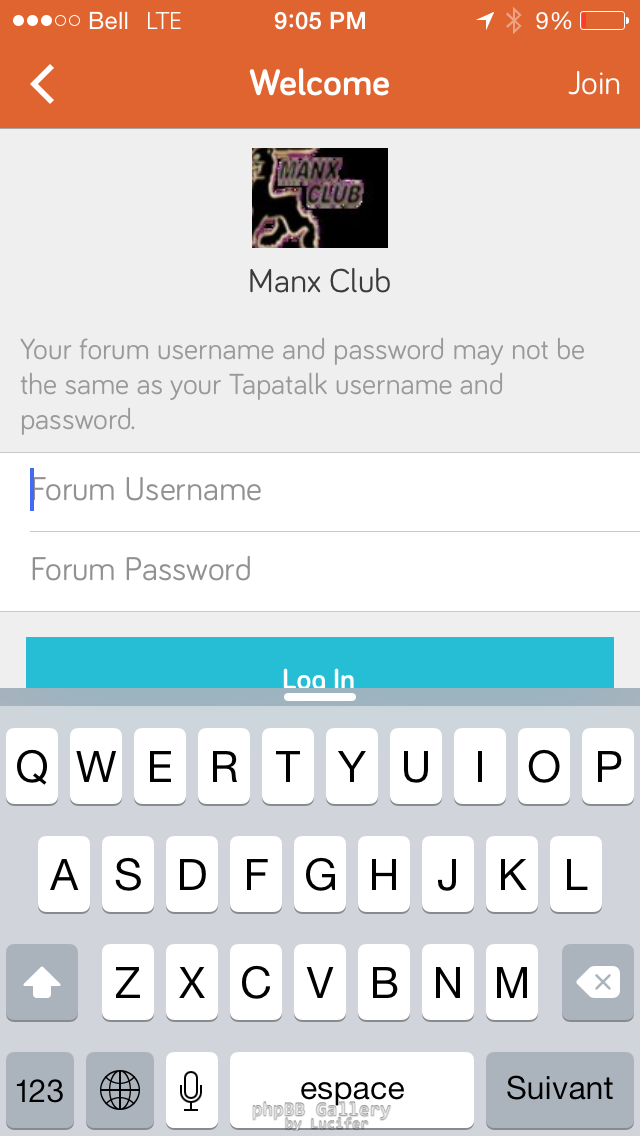Viewport: 640px width, 1136px height.
Task: Hit the backspace key on keyboard
Action: (x=598, y=983)
